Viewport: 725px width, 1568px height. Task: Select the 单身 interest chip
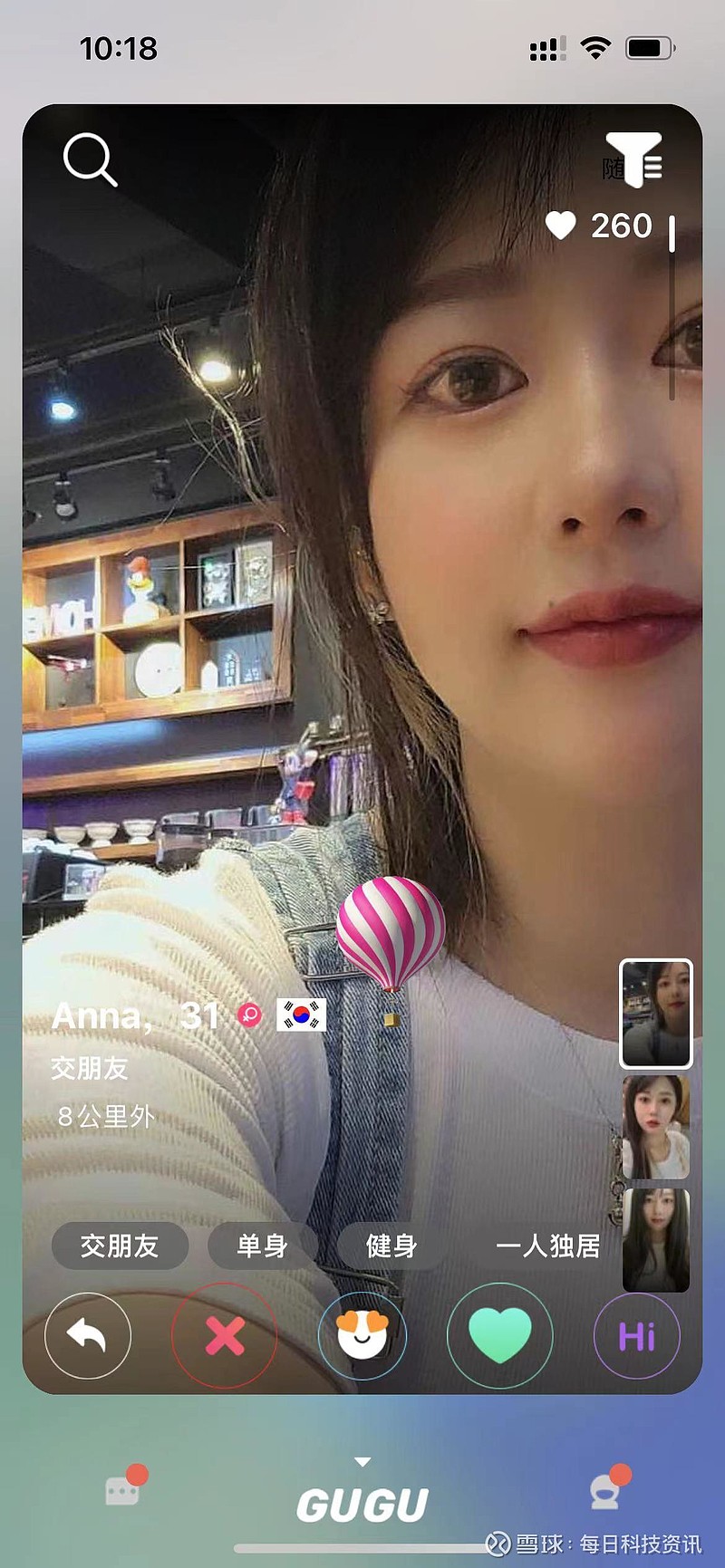tap(262, 1246)
